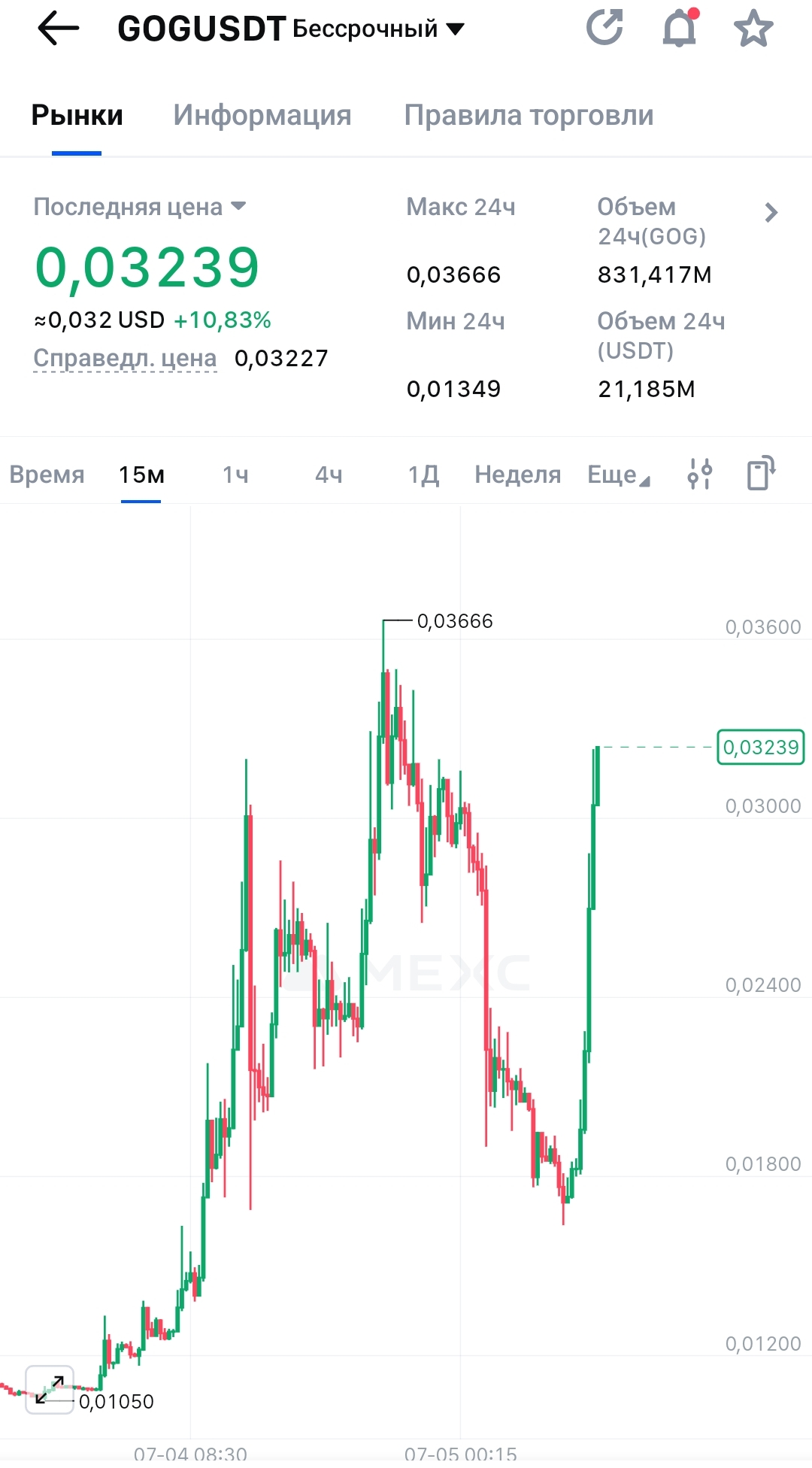
Task: Add GOGUSDT to favorites with the star
Action: tap(753, 29)
